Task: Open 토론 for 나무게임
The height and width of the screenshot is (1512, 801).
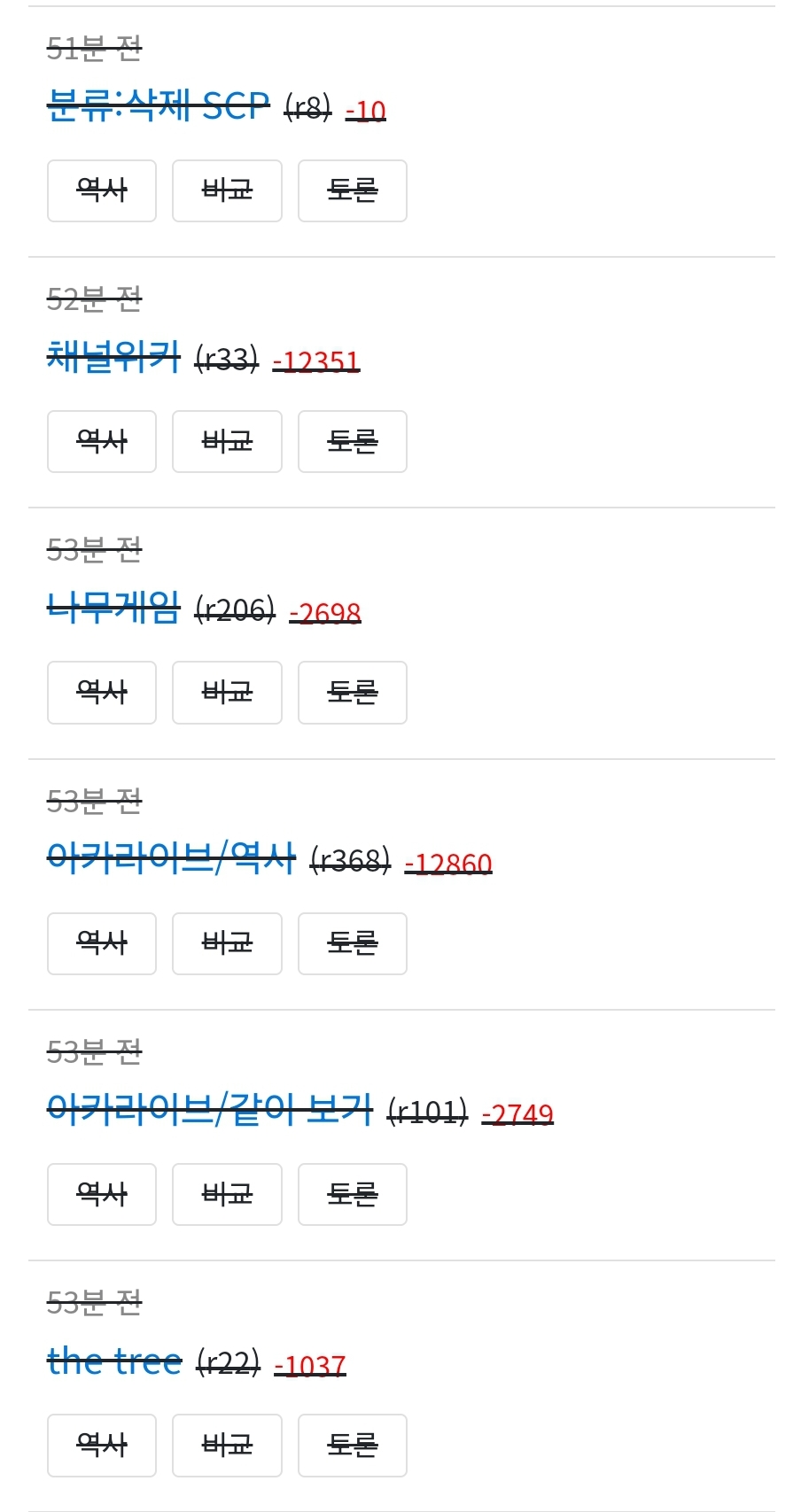Action: [353, 692]
